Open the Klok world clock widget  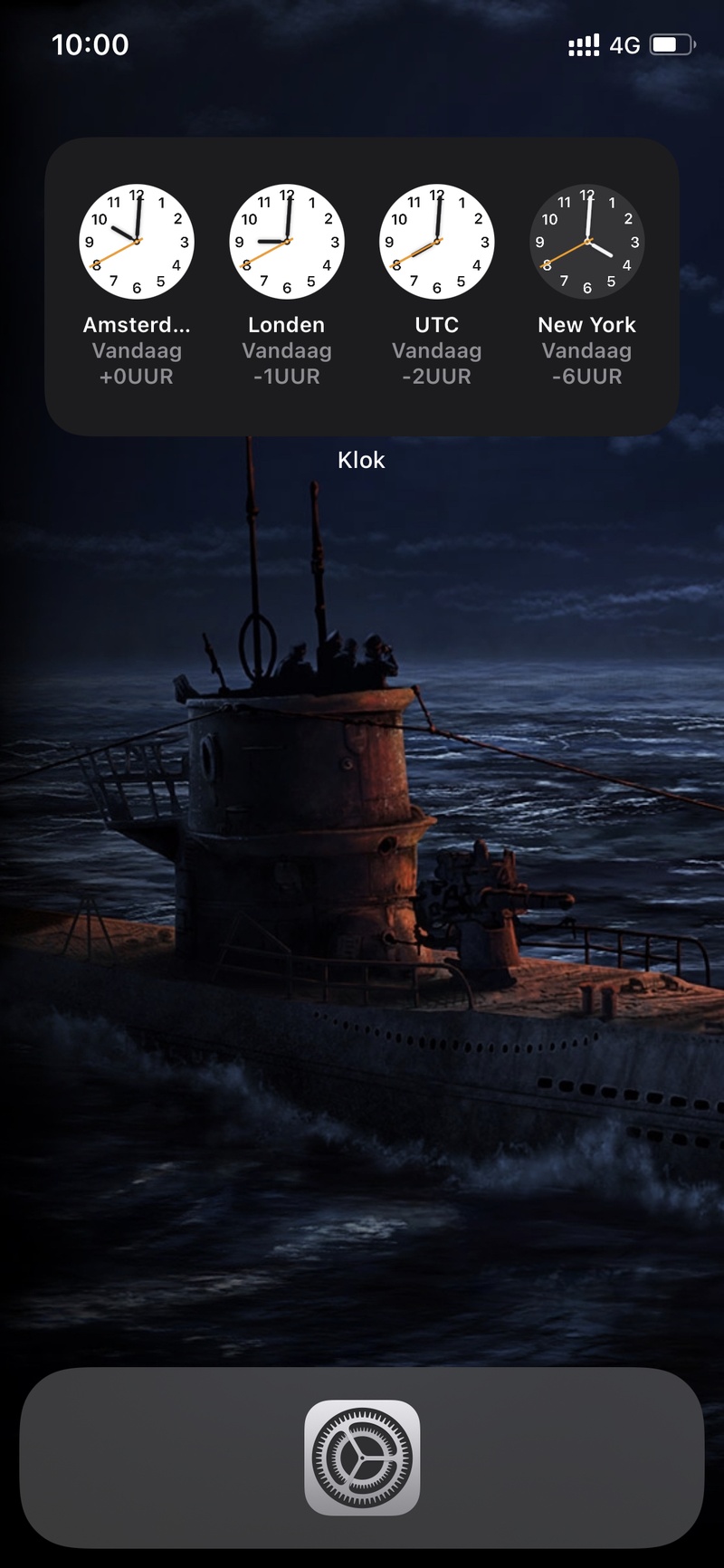click(362, 286)
